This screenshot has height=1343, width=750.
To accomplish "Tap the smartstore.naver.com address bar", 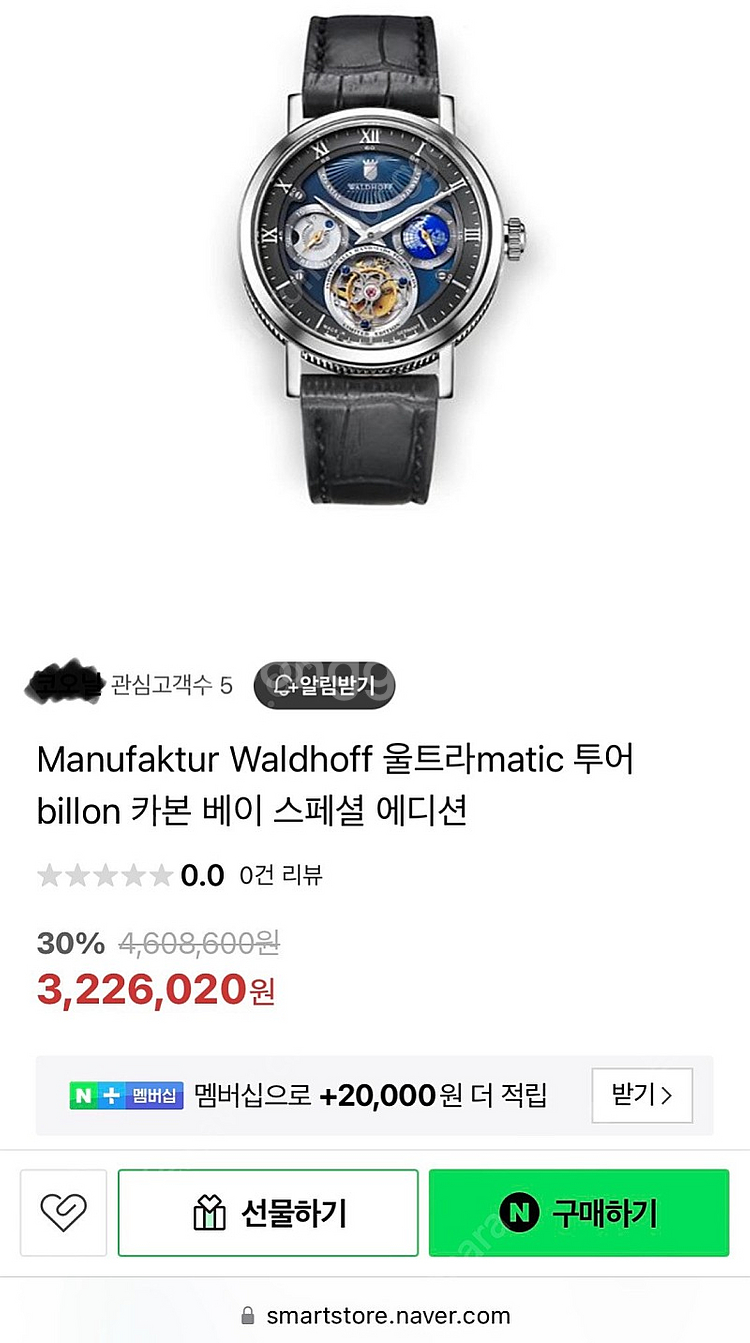I will click(375, 1315).
